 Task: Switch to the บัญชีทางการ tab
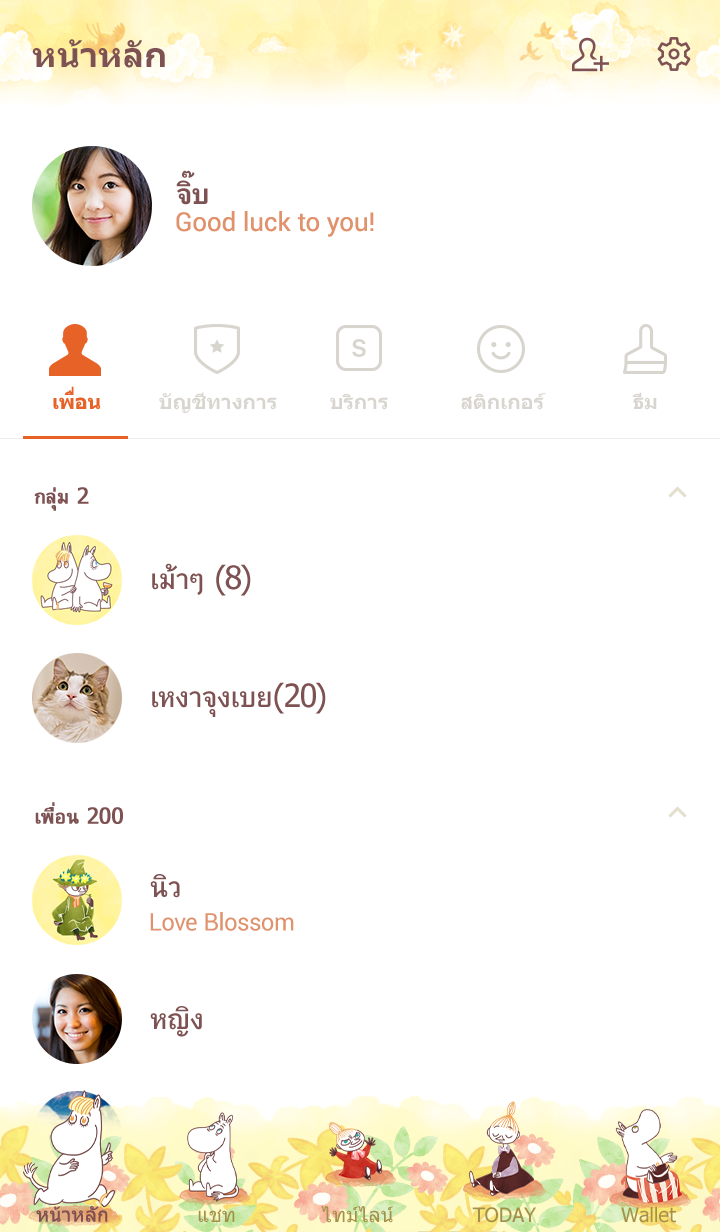pos(217,370)
